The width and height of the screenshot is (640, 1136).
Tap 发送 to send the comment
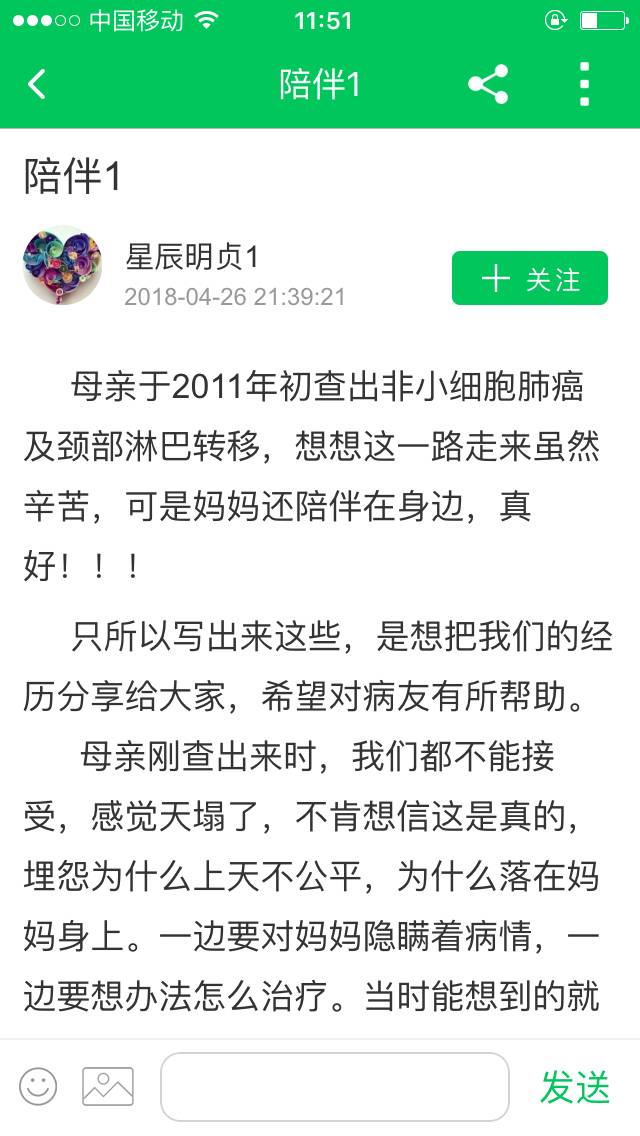point(575,1086)
